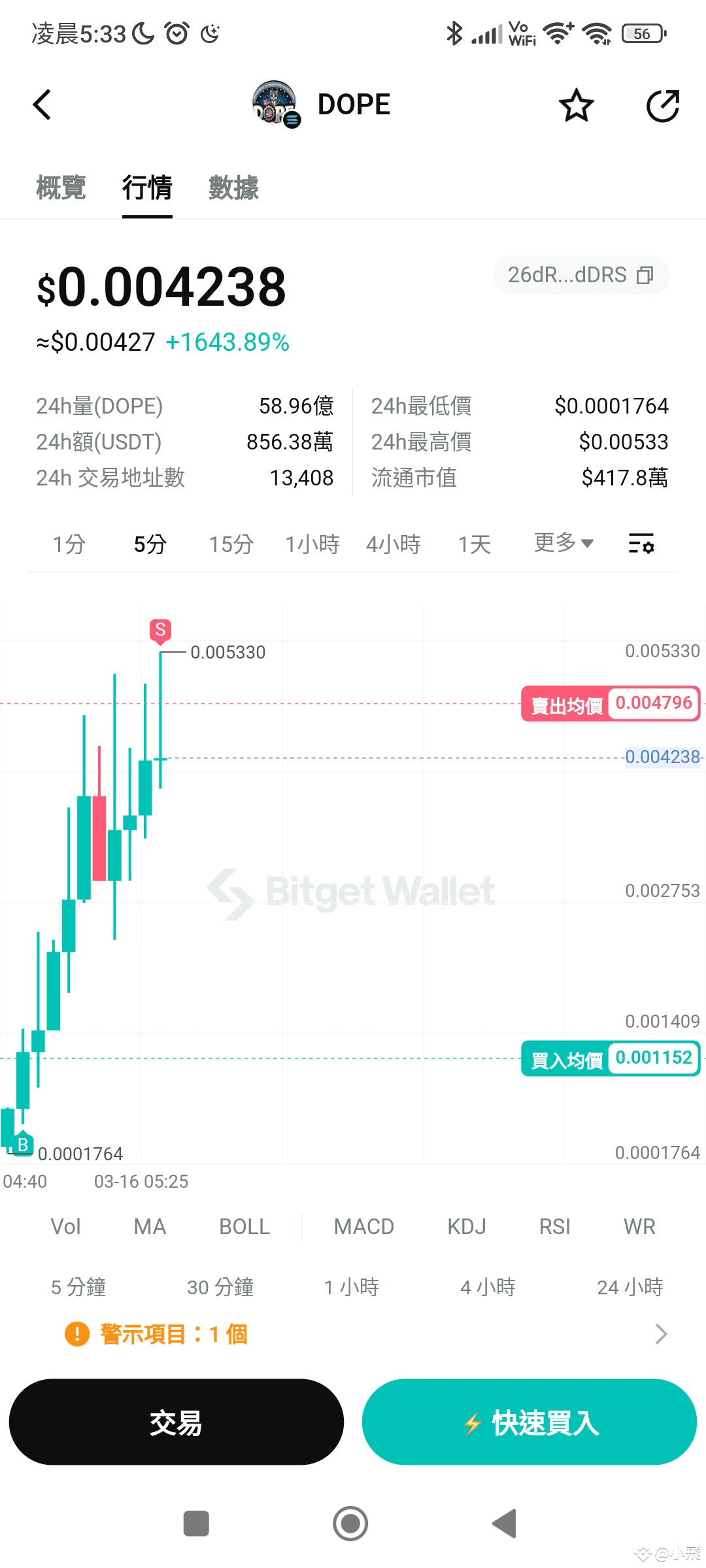The image size is (706, 1568).
Task: Expand the 更多 interval dropdown
Action: tap(563, 542)
